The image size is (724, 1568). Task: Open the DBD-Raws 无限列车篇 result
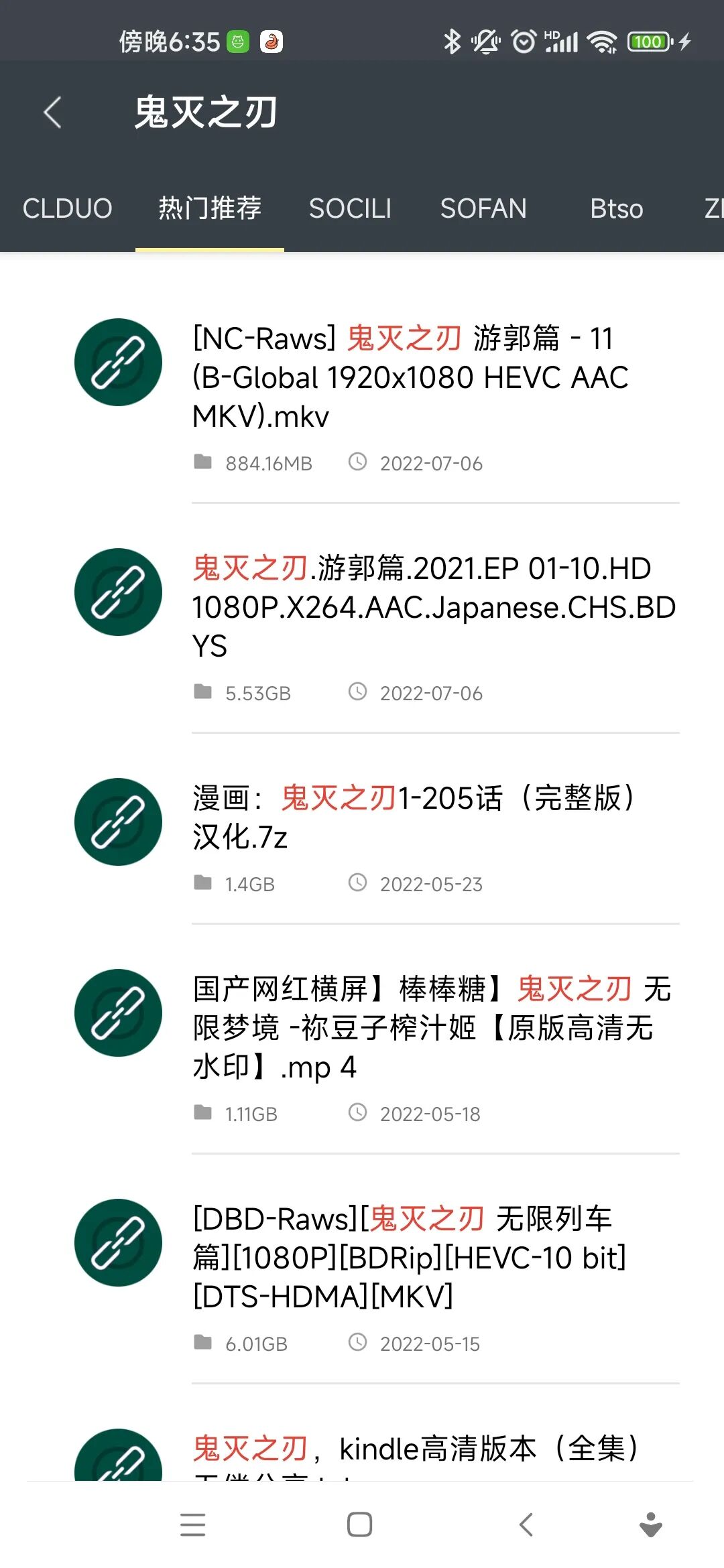[409, 1257]
